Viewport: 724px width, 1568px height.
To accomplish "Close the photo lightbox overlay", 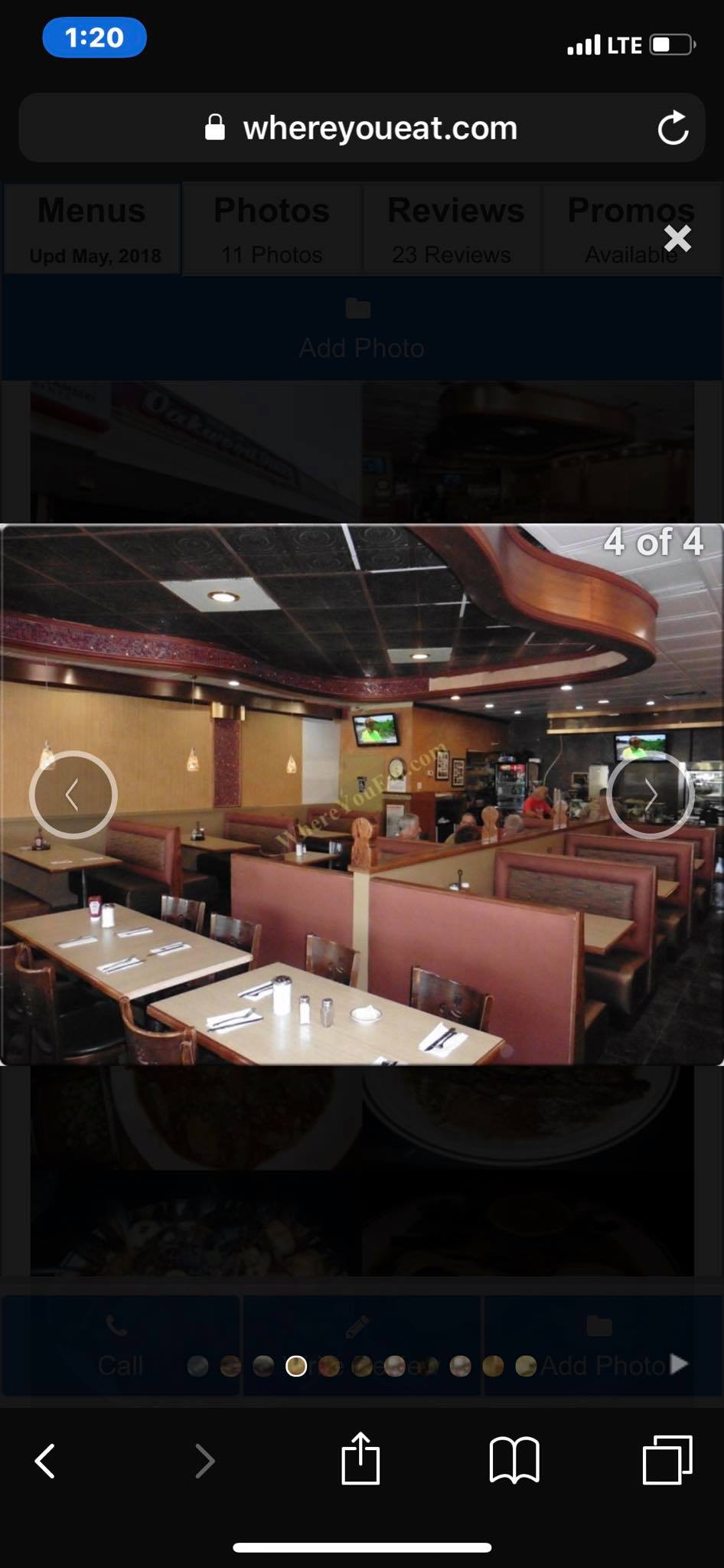I will tap(677, 239).
